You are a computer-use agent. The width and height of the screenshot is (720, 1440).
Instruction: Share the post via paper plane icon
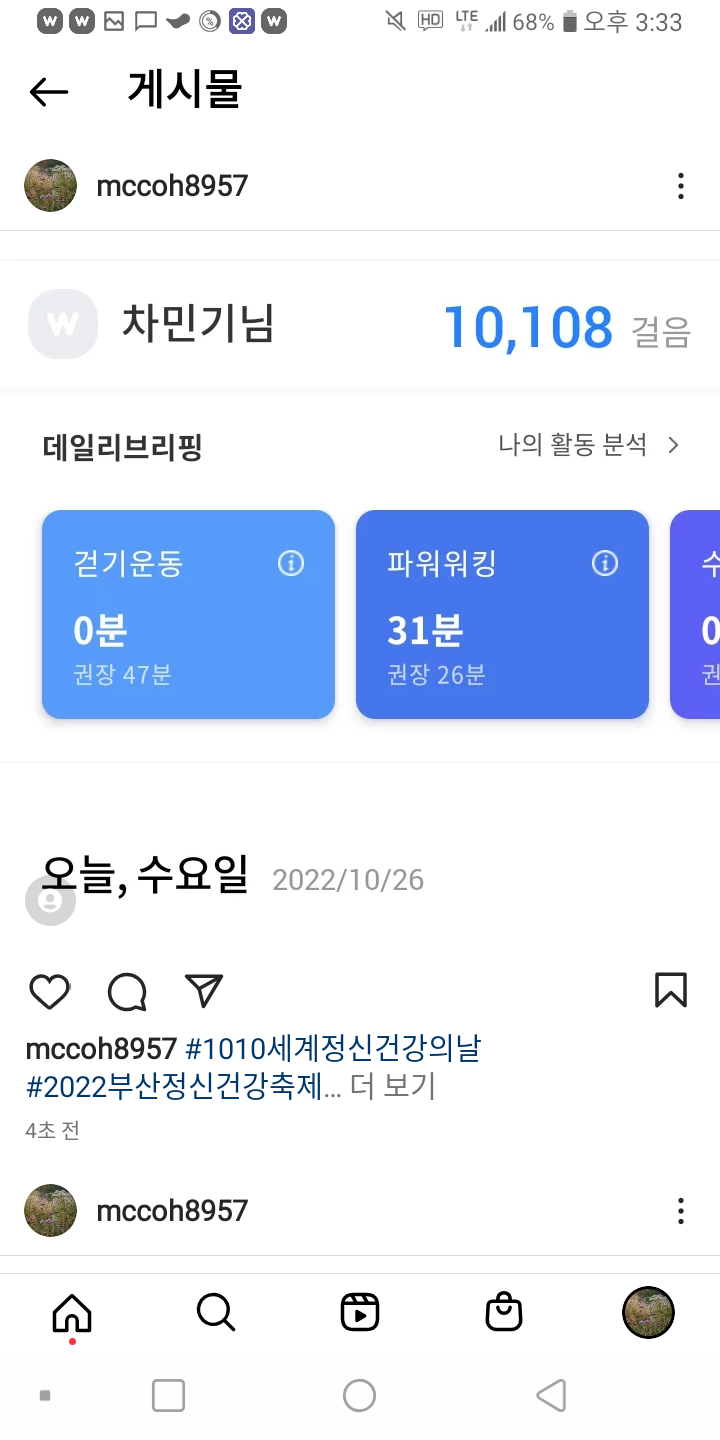pos(204,991)
